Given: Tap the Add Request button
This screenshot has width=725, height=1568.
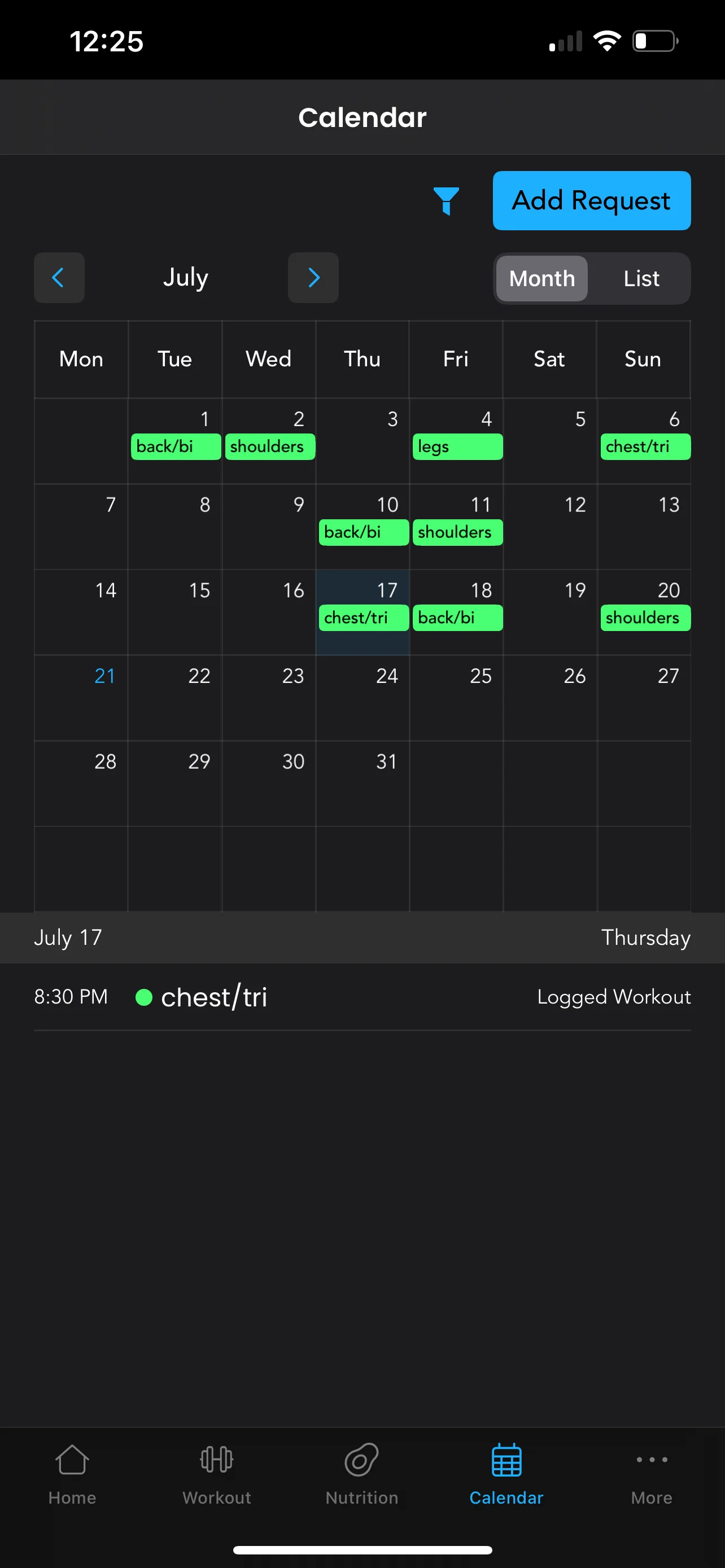Looking at the screenshot, I should point(591,200).
